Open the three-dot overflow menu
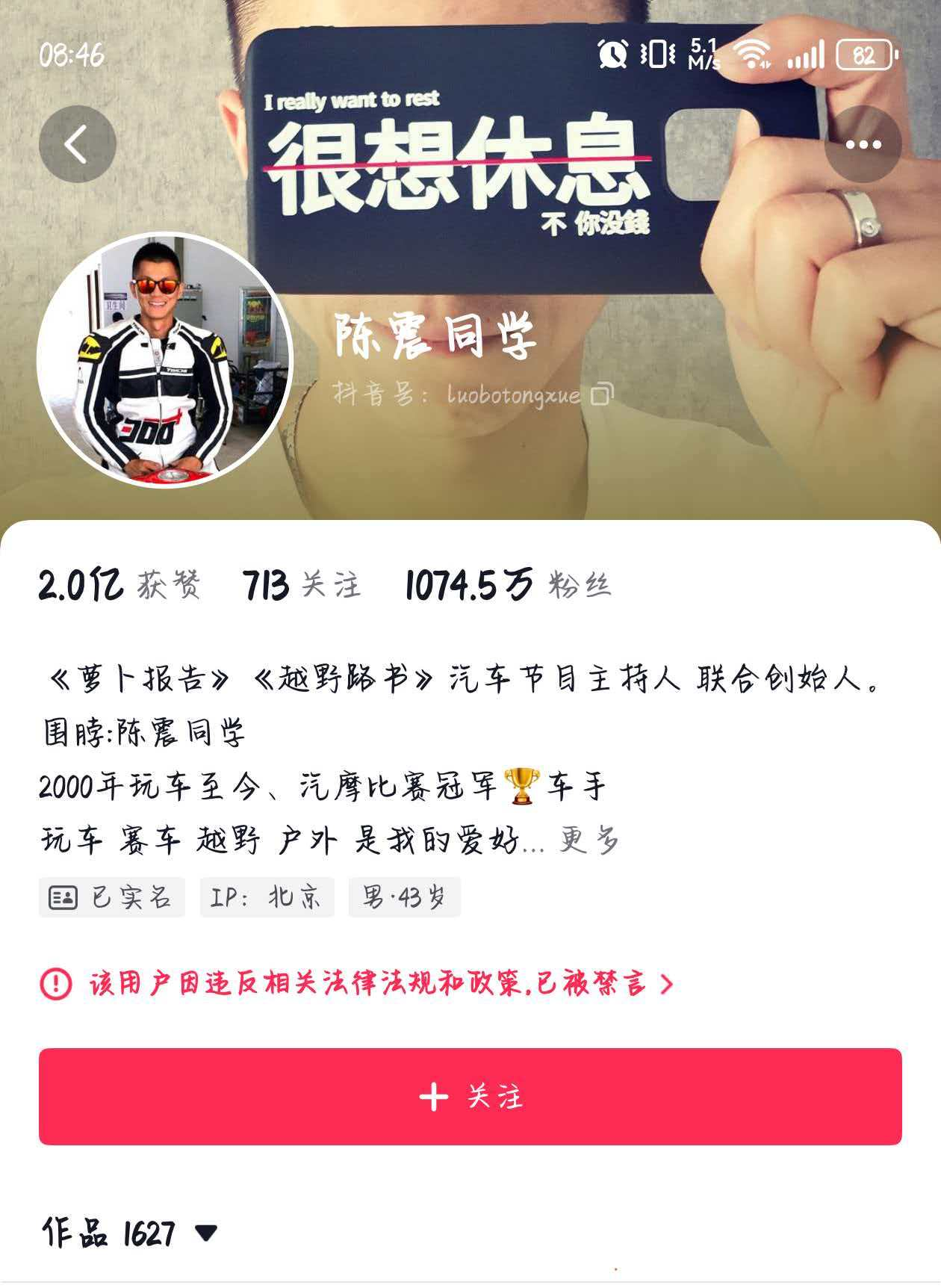This screenshot has width=941, height=1288. [863, 144]
